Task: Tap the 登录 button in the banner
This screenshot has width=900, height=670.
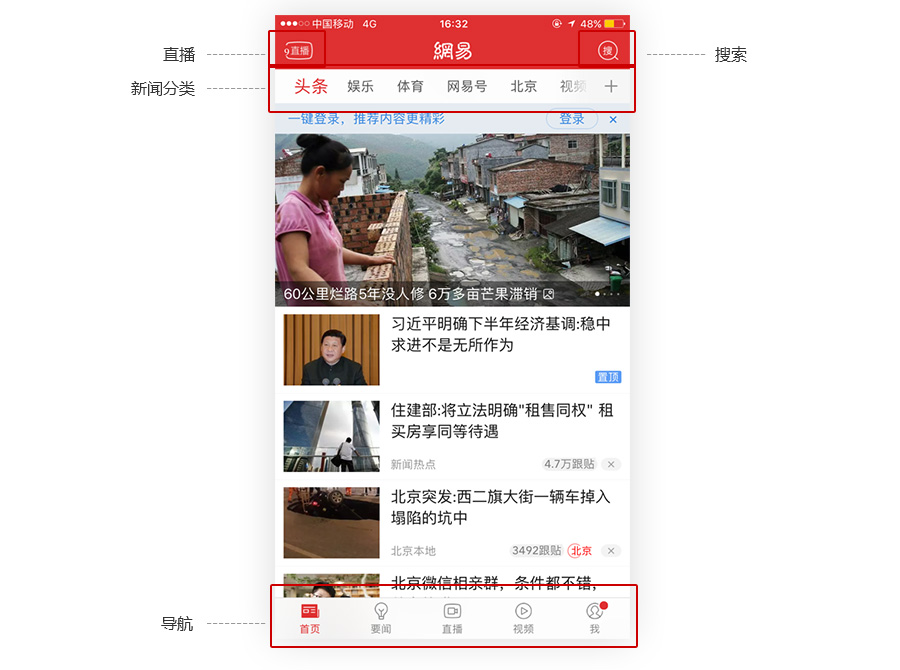Action: coord(571,119)
